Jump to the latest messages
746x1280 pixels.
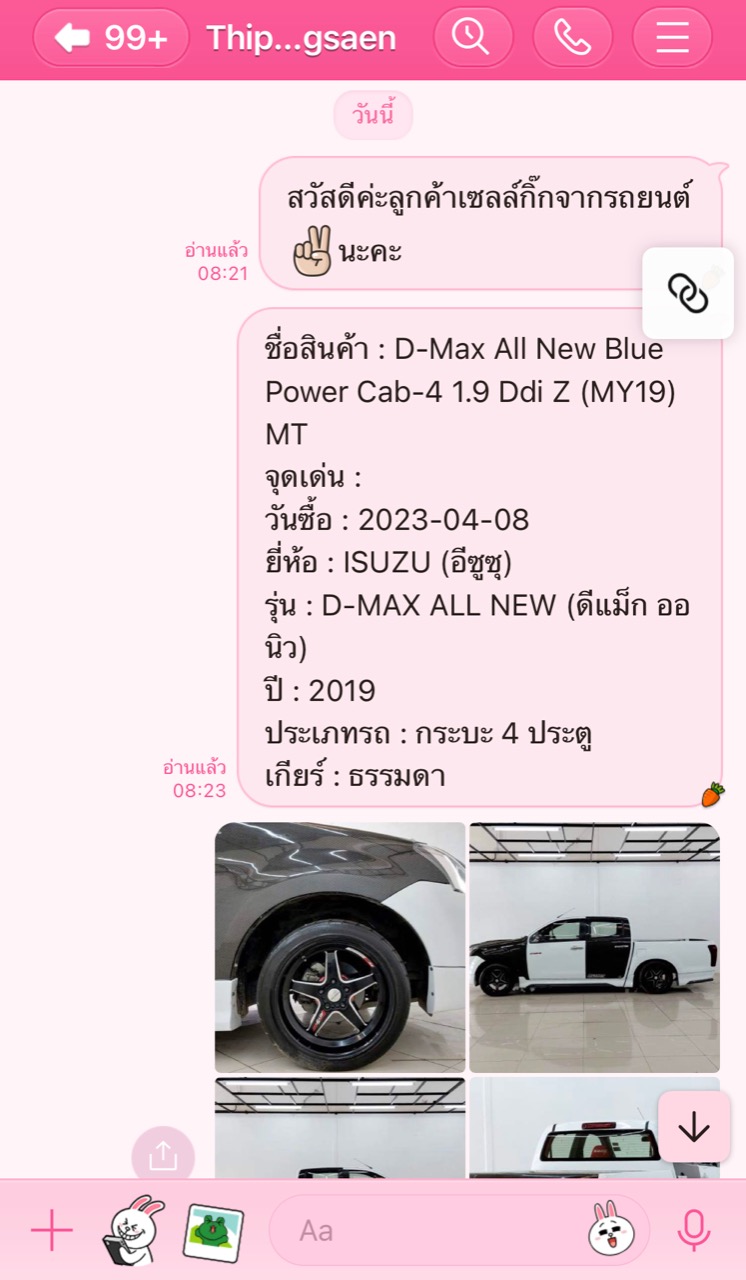[693, 1127]
